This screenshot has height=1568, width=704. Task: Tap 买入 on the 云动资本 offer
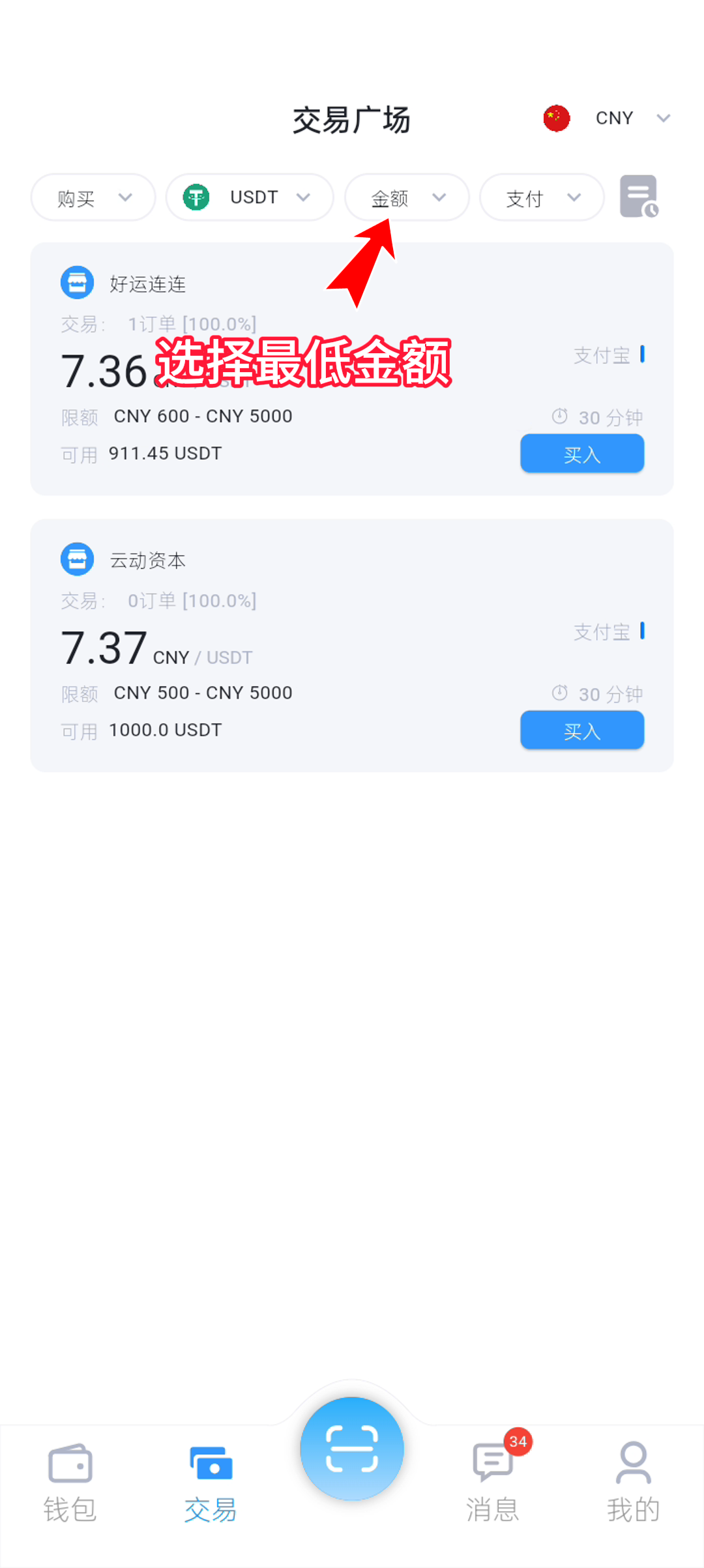pyautogui.click(x=581, y=731)
